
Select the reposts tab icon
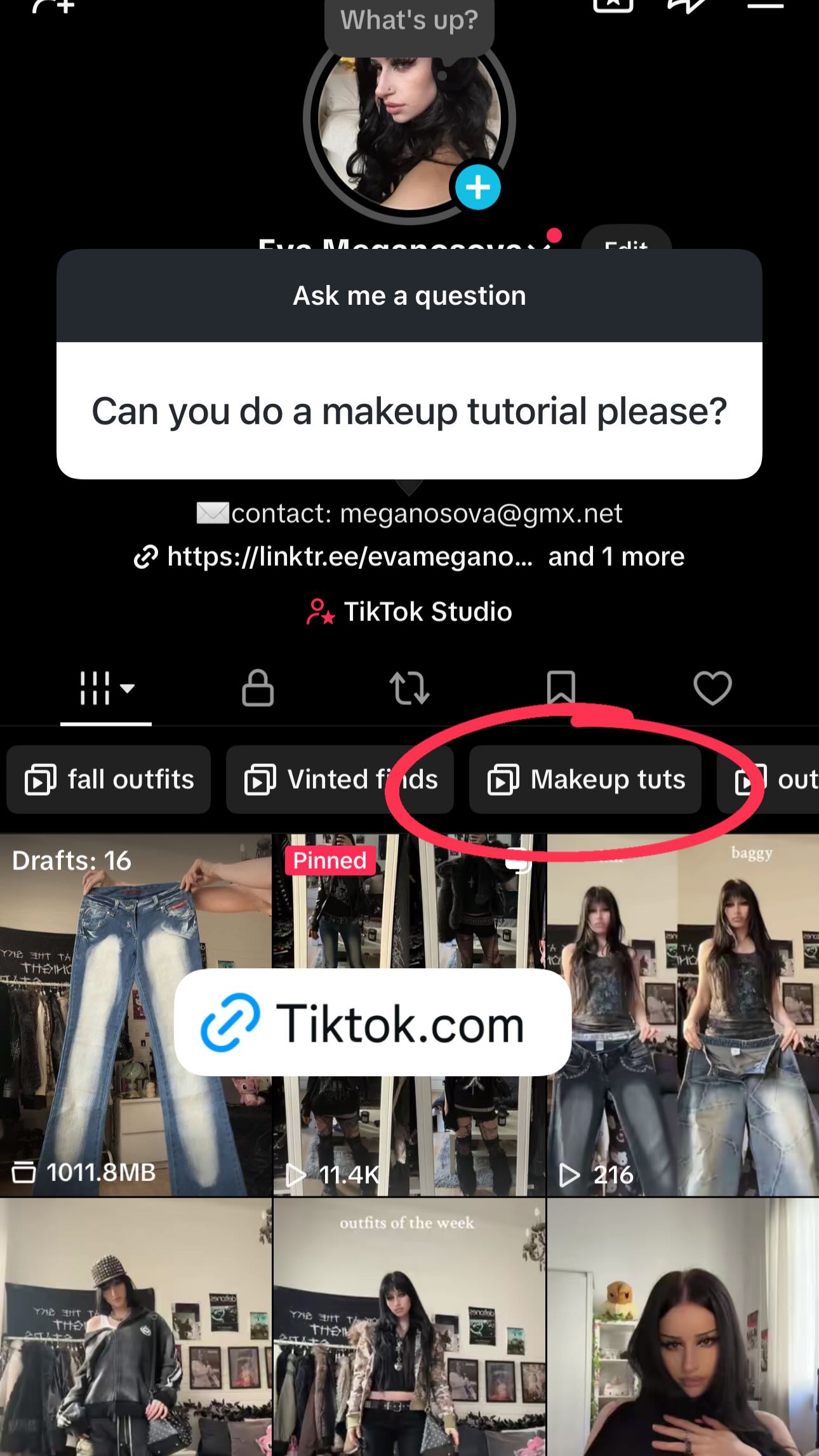coord(409,689)
